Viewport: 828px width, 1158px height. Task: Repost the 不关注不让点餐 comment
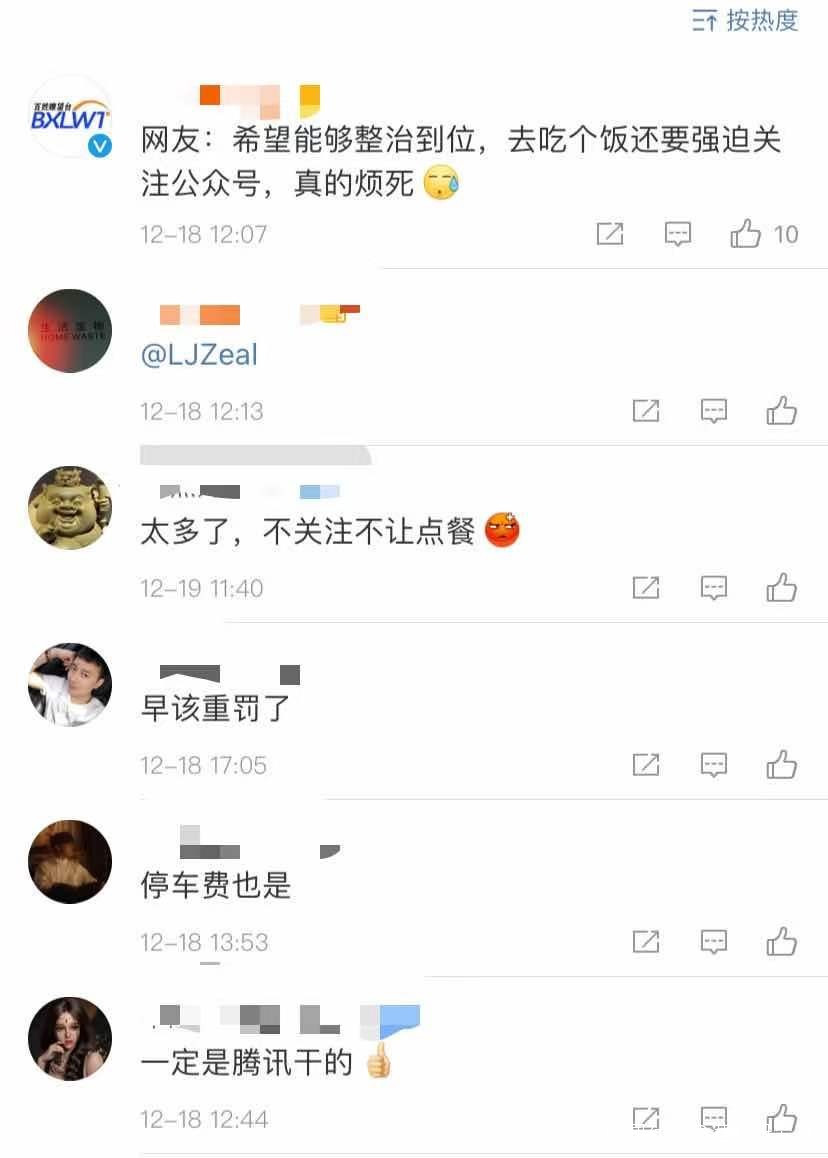pyautogui.click(x=646, y=588)
